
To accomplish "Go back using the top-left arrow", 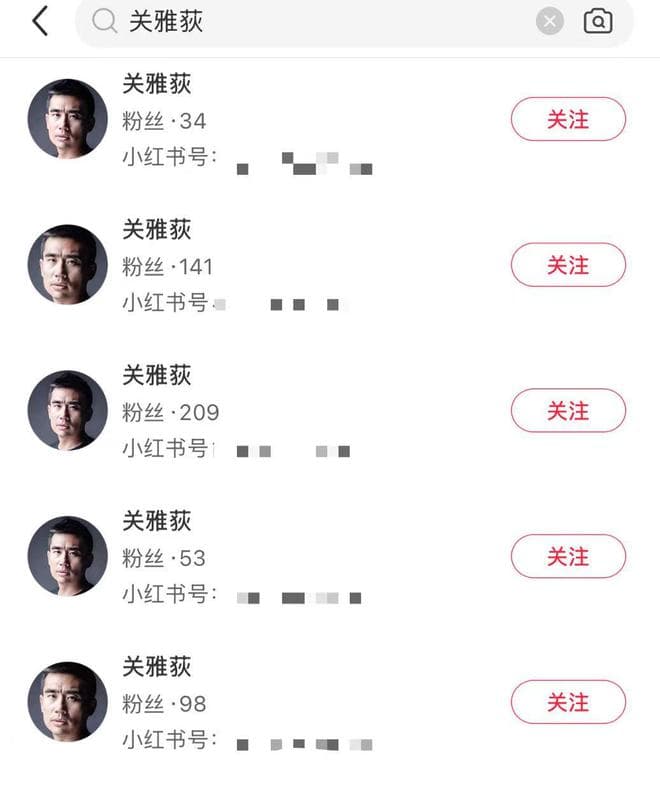I will pos(40,21).
